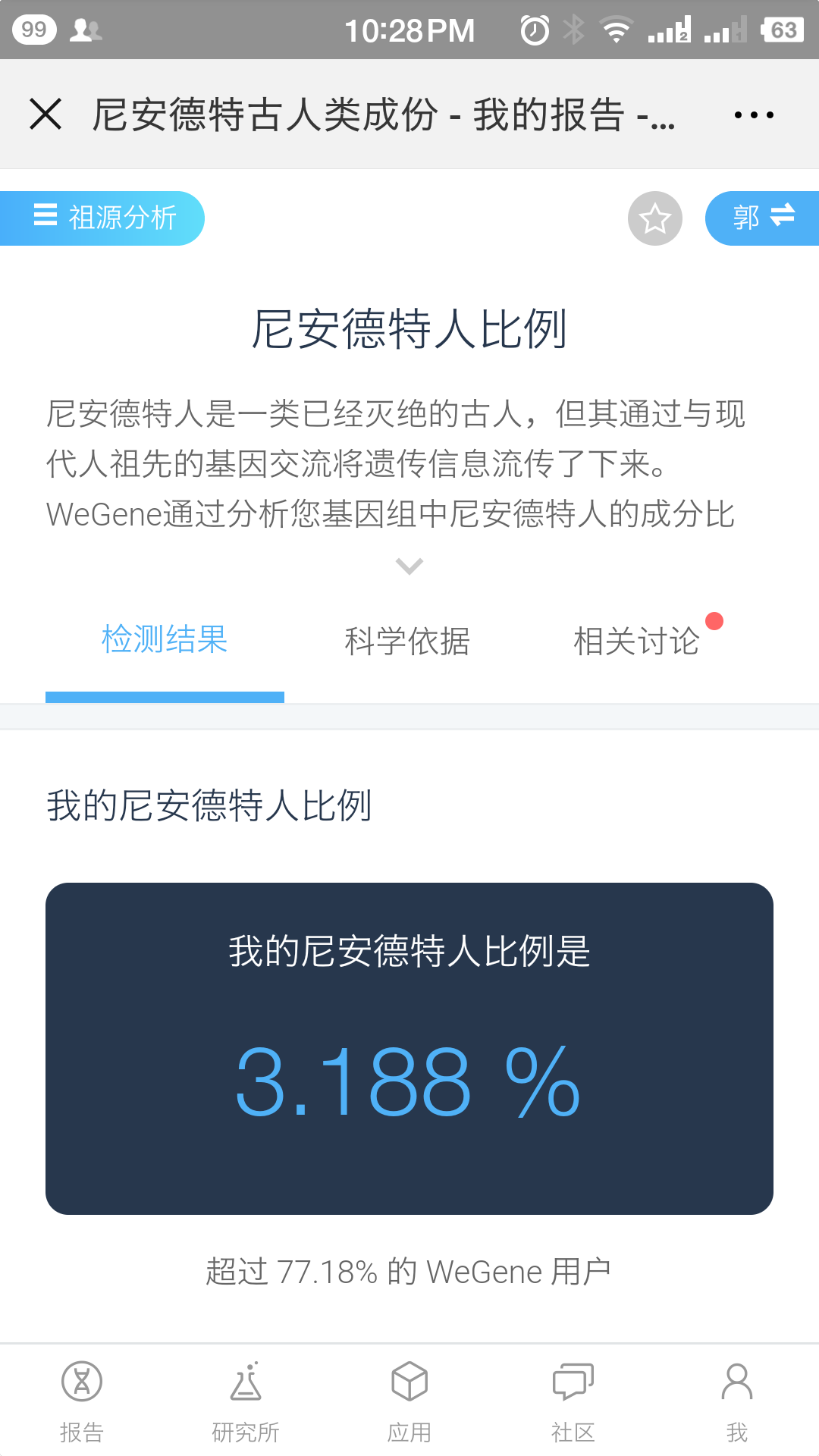Open the 我 profile tab

click(x=737, y=1401)
